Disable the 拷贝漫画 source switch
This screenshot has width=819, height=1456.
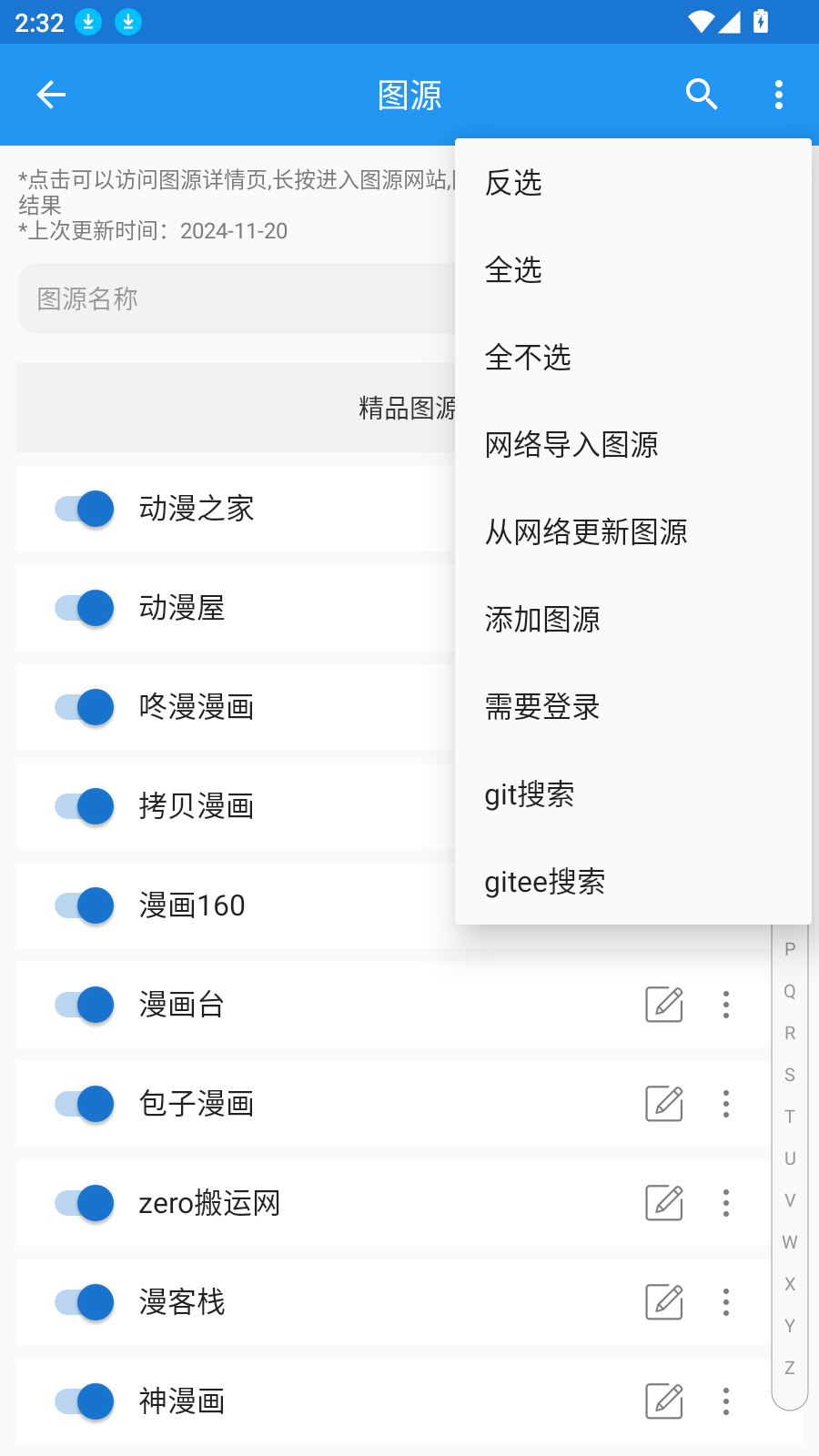point(85,806)
